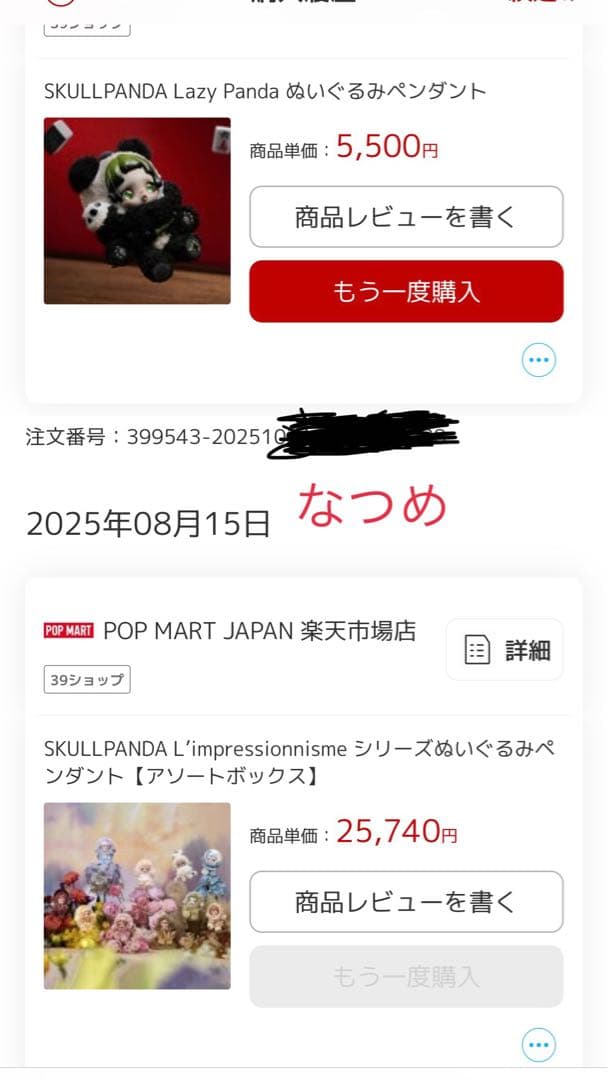Open more options for the L'impressionnisme order
The height and width of the screenshot is (1080, 608).
(539, 1046)
